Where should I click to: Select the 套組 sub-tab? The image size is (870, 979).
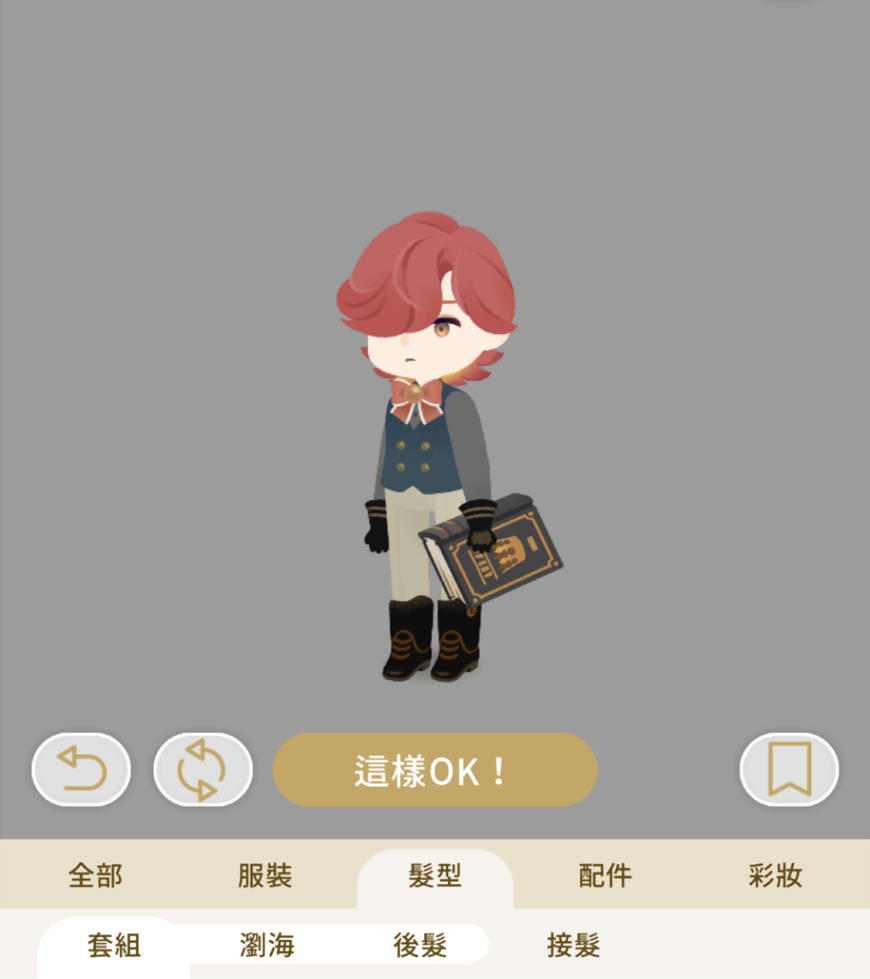click(x=114, y=945)
